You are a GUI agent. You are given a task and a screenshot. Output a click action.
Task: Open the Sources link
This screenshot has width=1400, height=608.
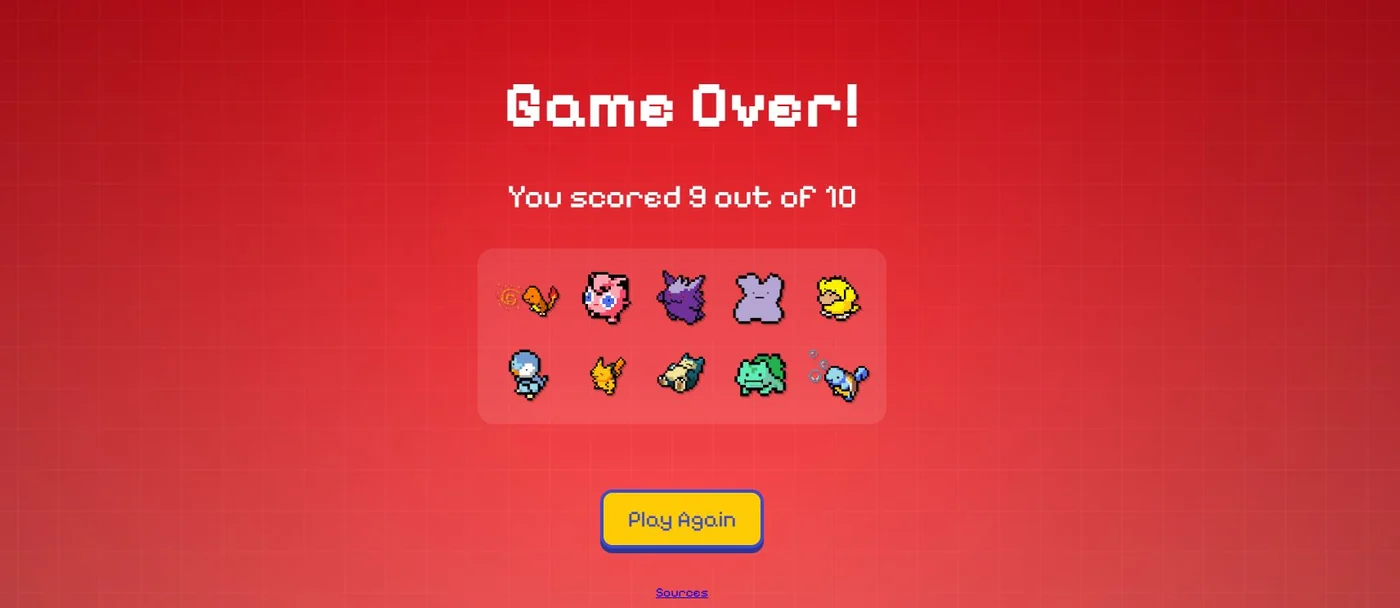(x=681, y=593)
